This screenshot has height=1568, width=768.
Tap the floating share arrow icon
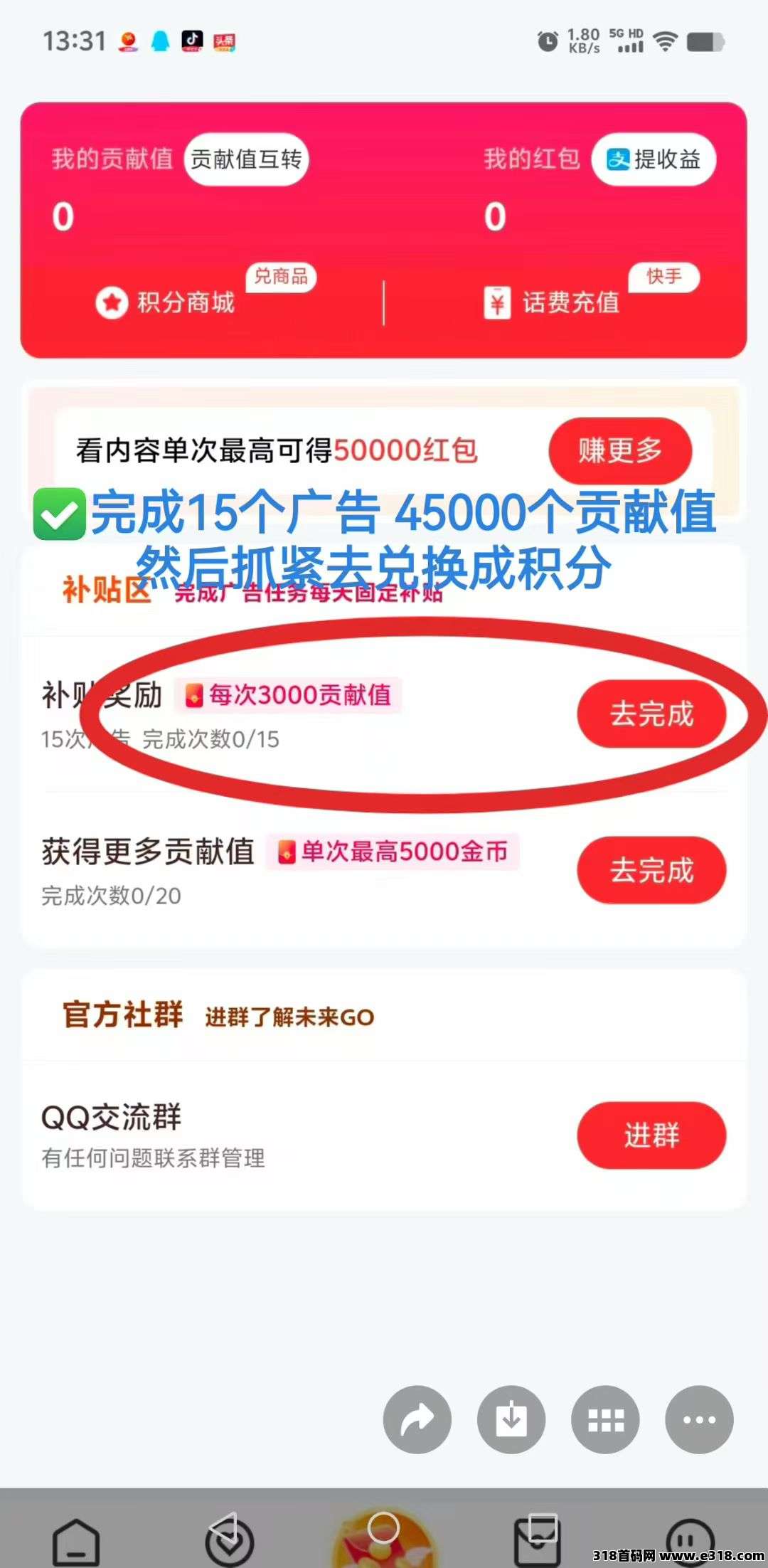[x=417, y=1419]
